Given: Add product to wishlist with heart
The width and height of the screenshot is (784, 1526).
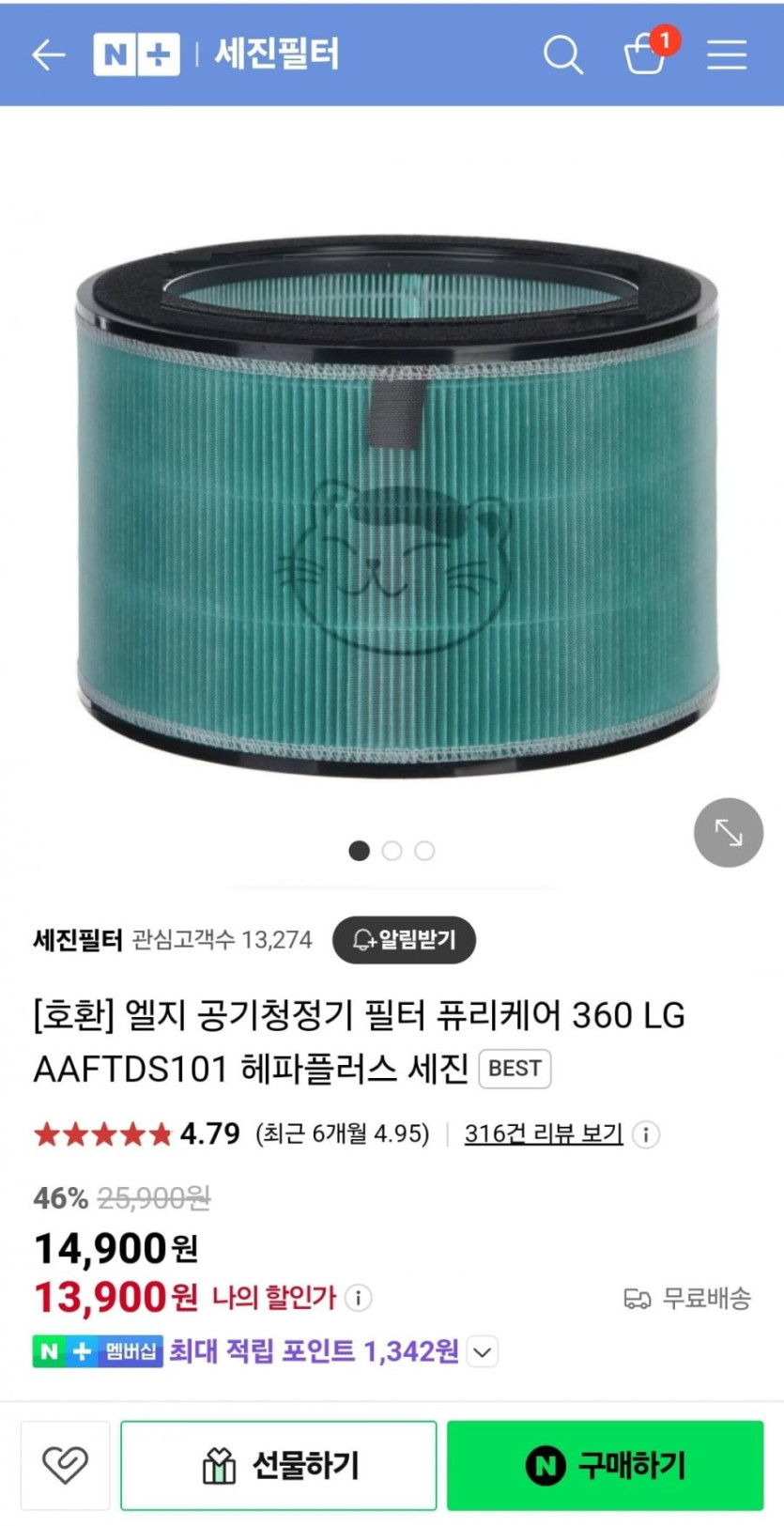Looking at the screenshot, I should click(x=65, y=1465).
